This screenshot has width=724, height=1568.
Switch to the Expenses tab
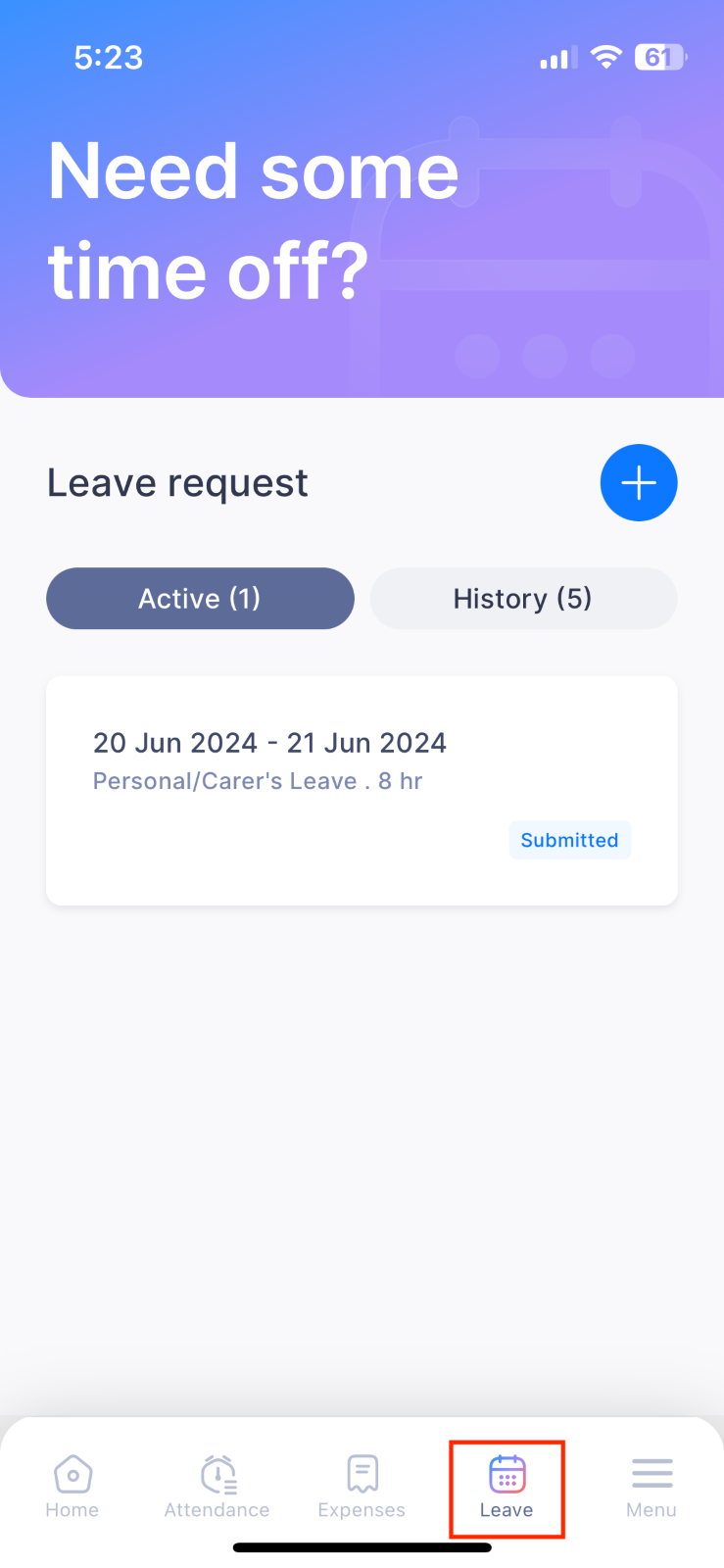pos(362,1487)
